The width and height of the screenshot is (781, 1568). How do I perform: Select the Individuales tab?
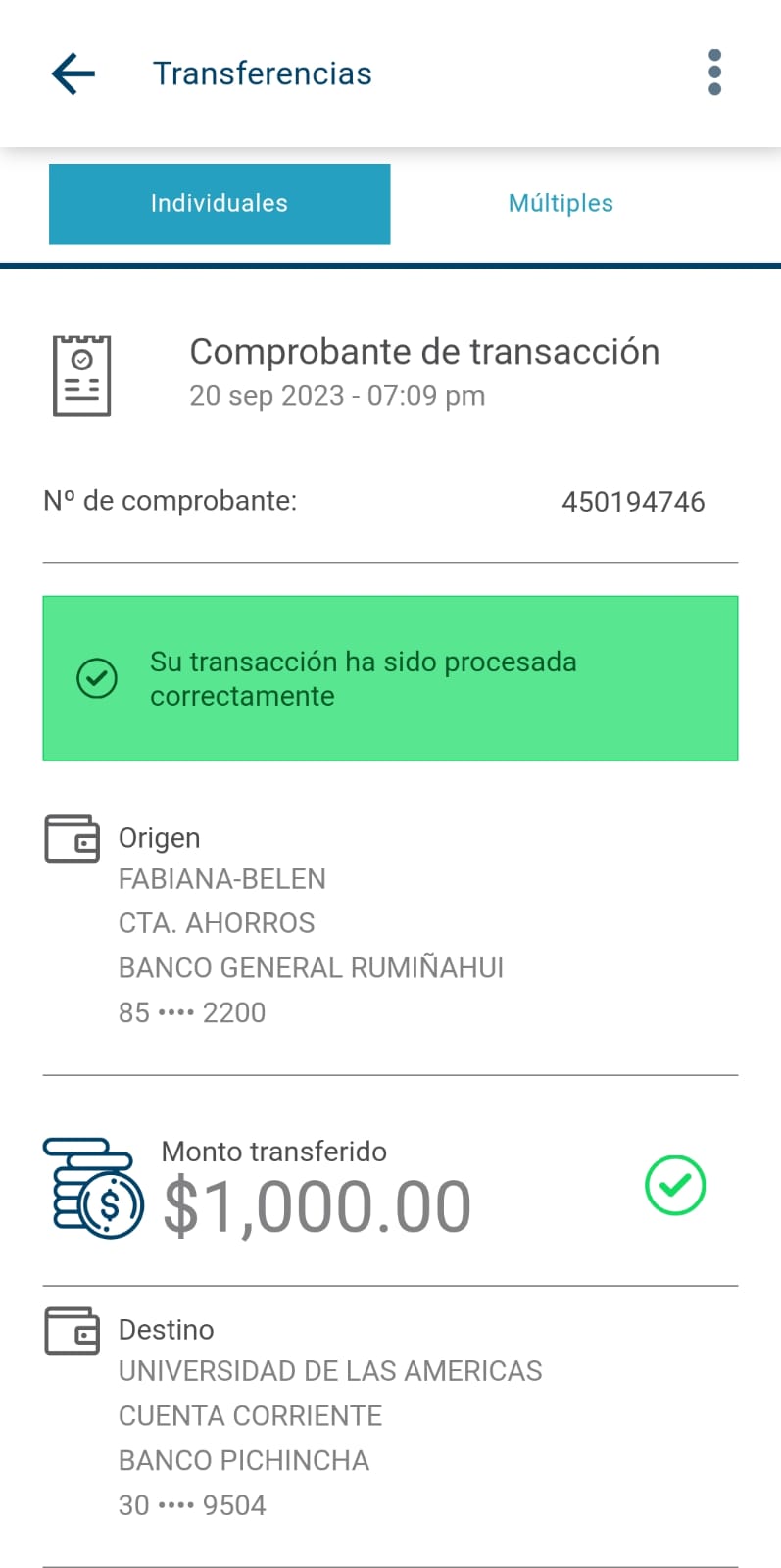220,204
